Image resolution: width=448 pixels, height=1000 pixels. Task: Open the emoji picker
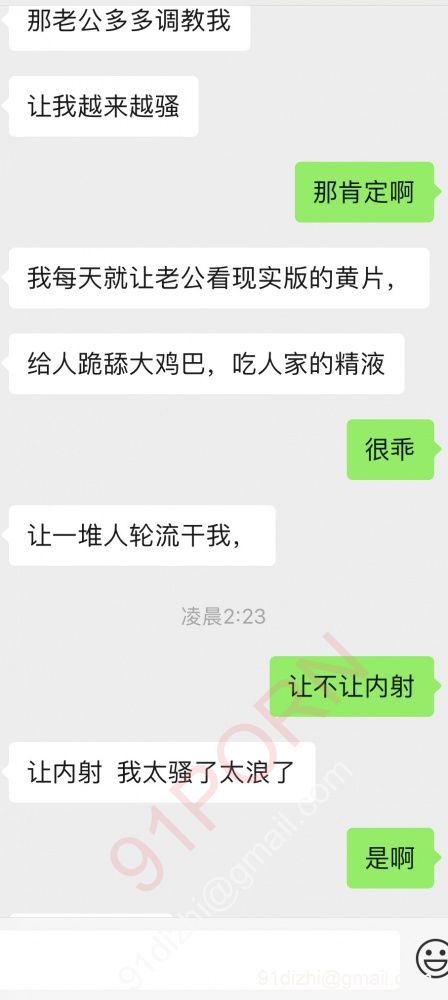coord(432,959)
